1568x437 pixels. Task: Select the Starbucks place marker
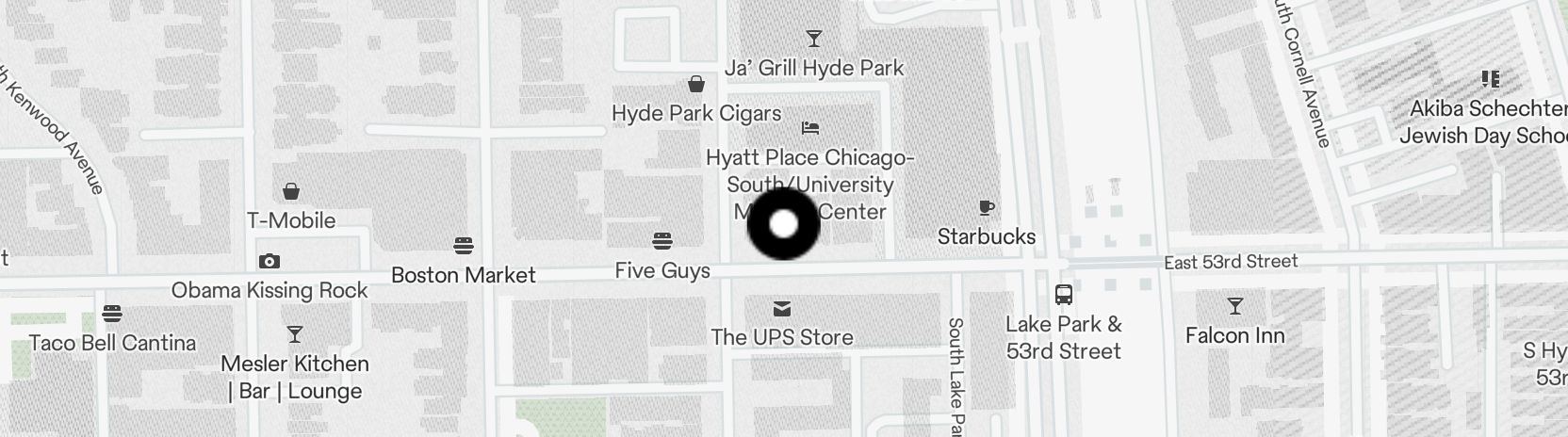click(986, 208)
